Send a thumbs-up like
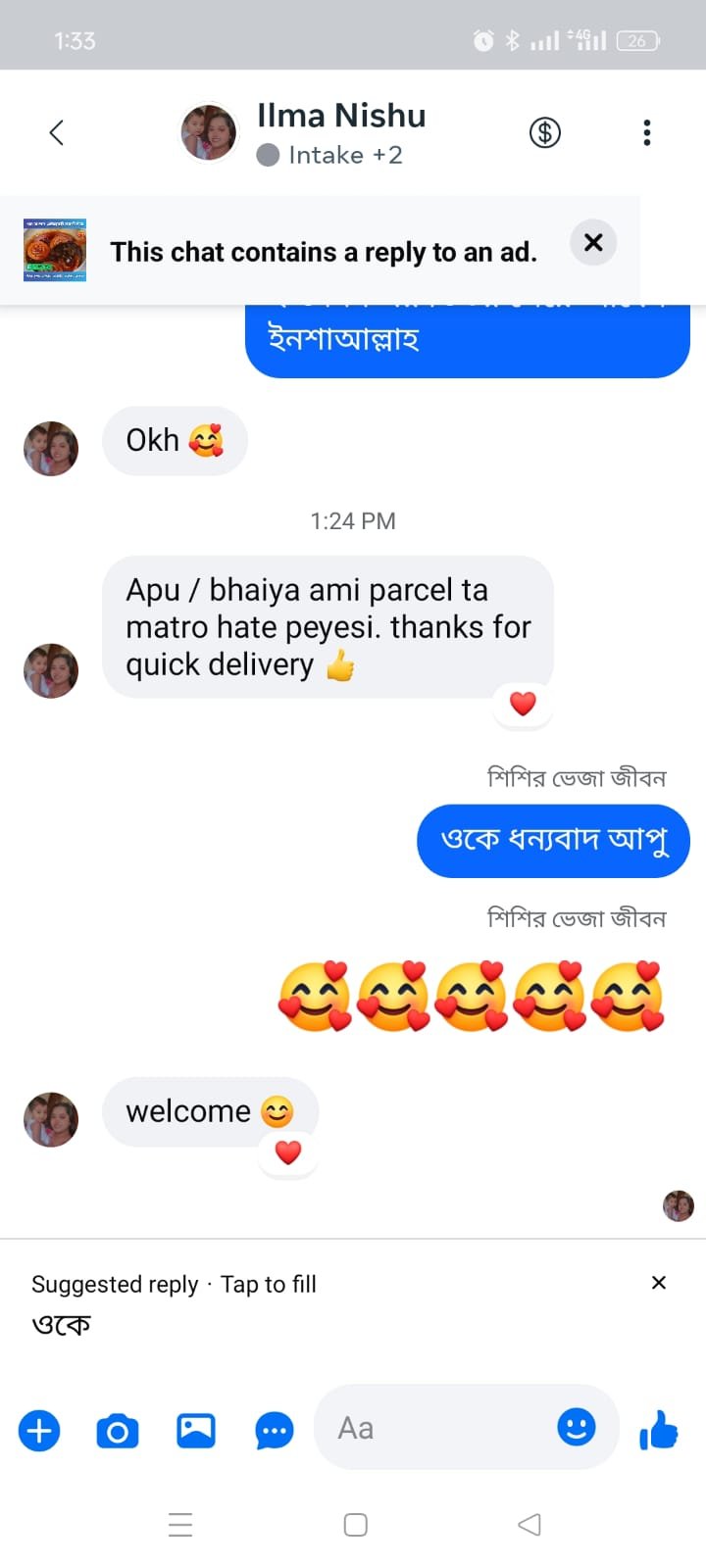The height and width of the screenshot is (1568, 706). [x=660, y=1431]
